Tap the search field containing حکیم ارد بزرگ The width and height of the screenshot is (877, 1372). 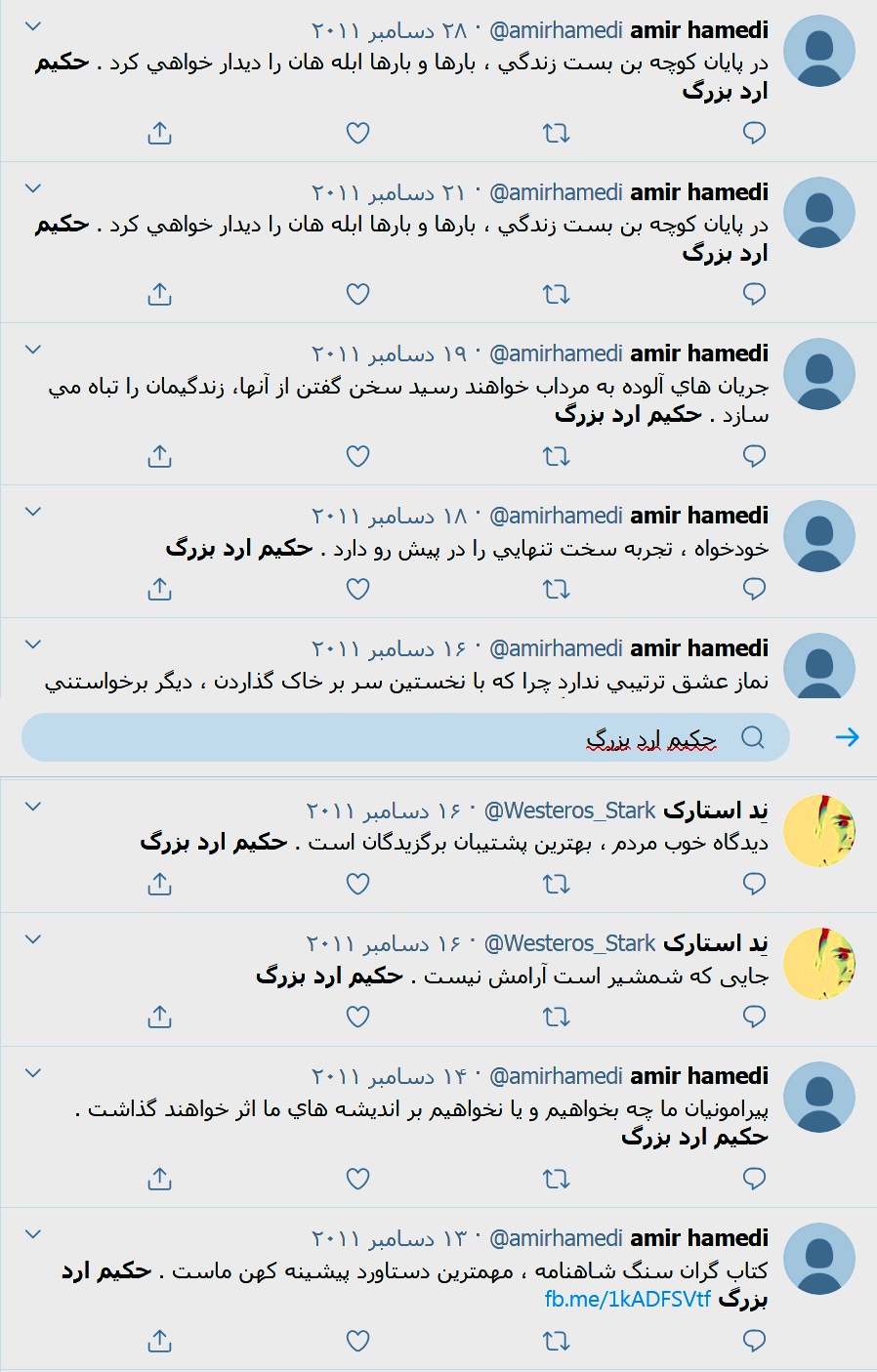[x=405, y=738]
